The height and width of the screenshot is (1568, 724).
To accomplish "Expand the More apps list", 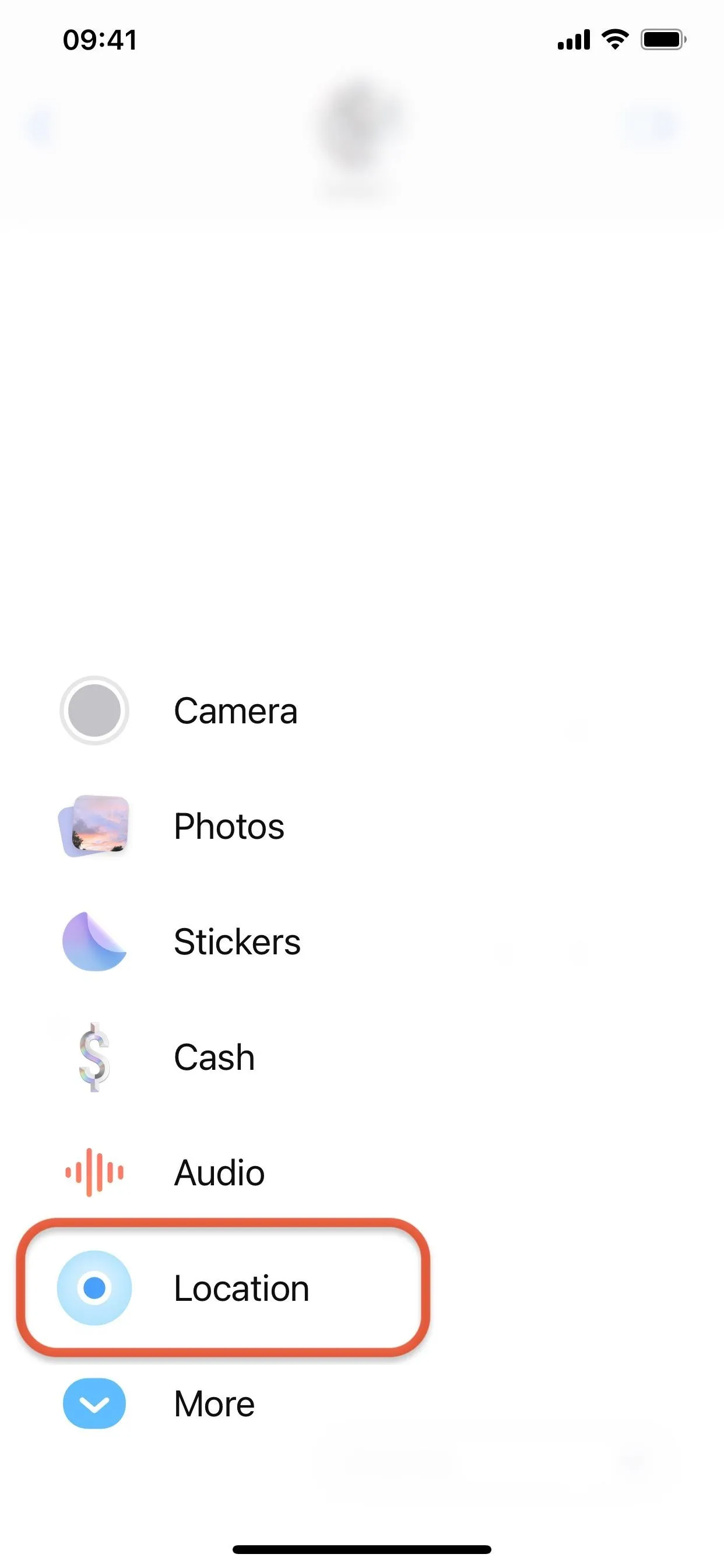I will pos(158,1403).
